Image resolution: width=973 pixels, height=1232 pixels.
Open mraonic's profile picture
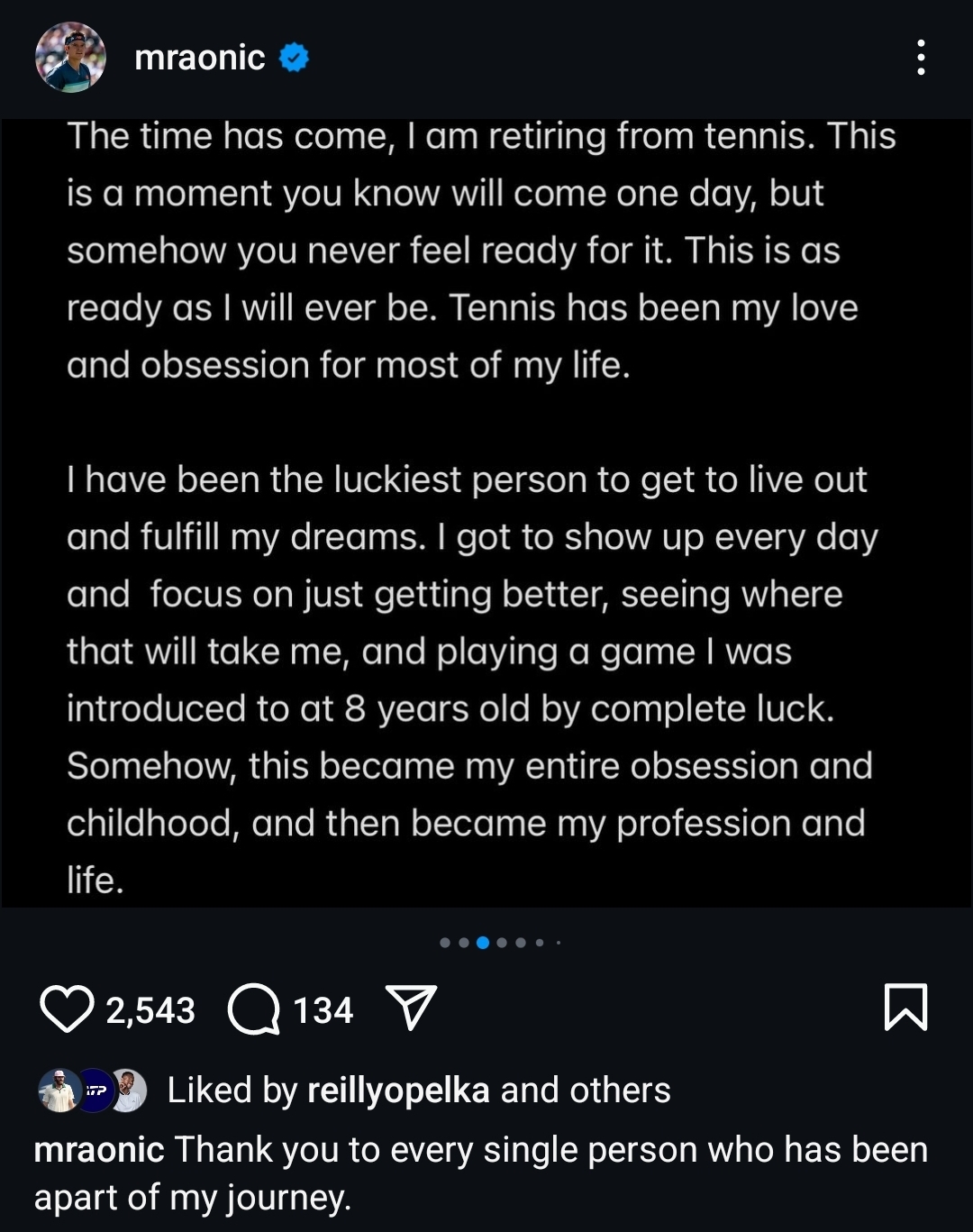click(70, 59)
